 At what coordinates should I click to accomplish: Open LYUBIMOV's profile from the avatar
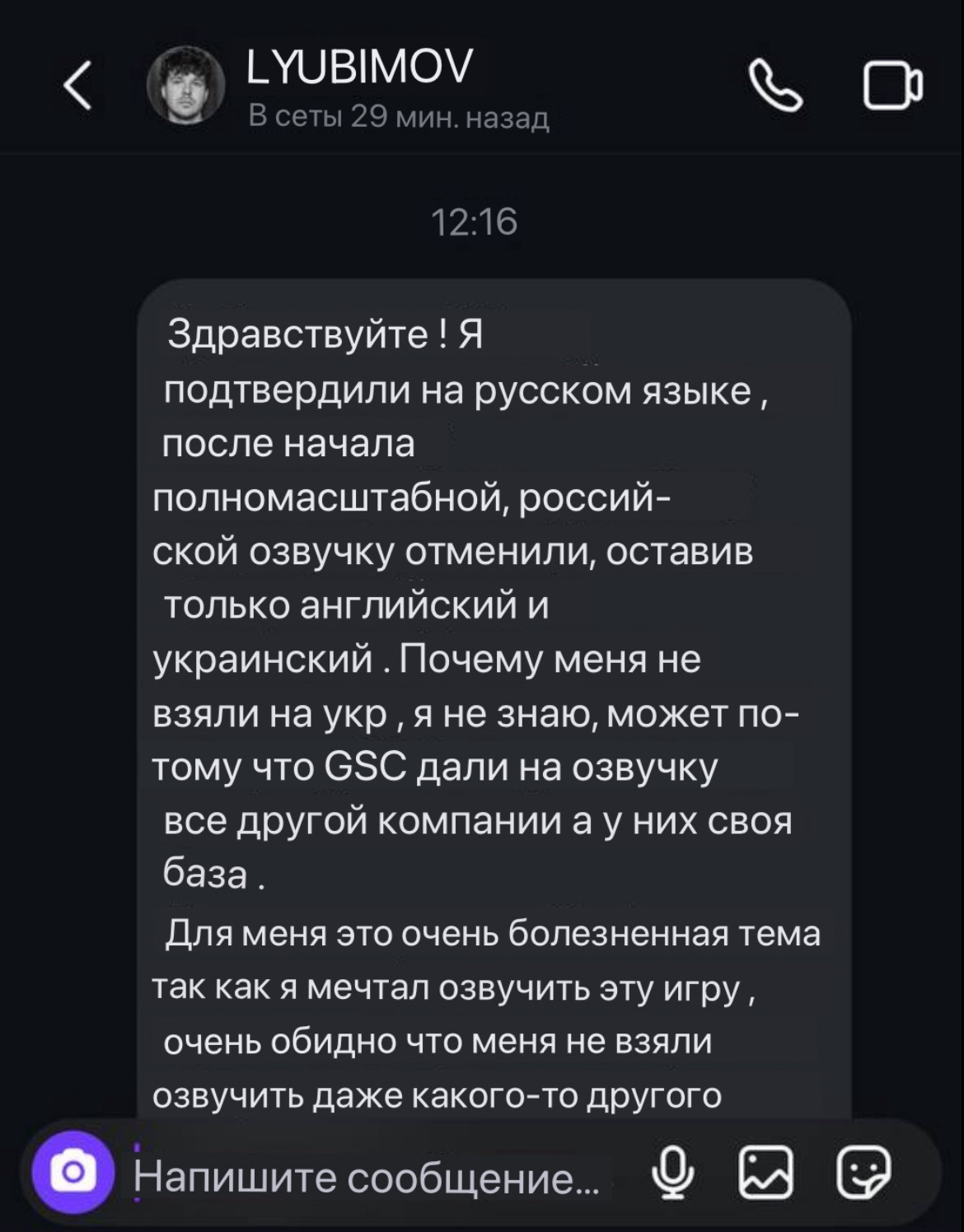click(x=186, y=85)
